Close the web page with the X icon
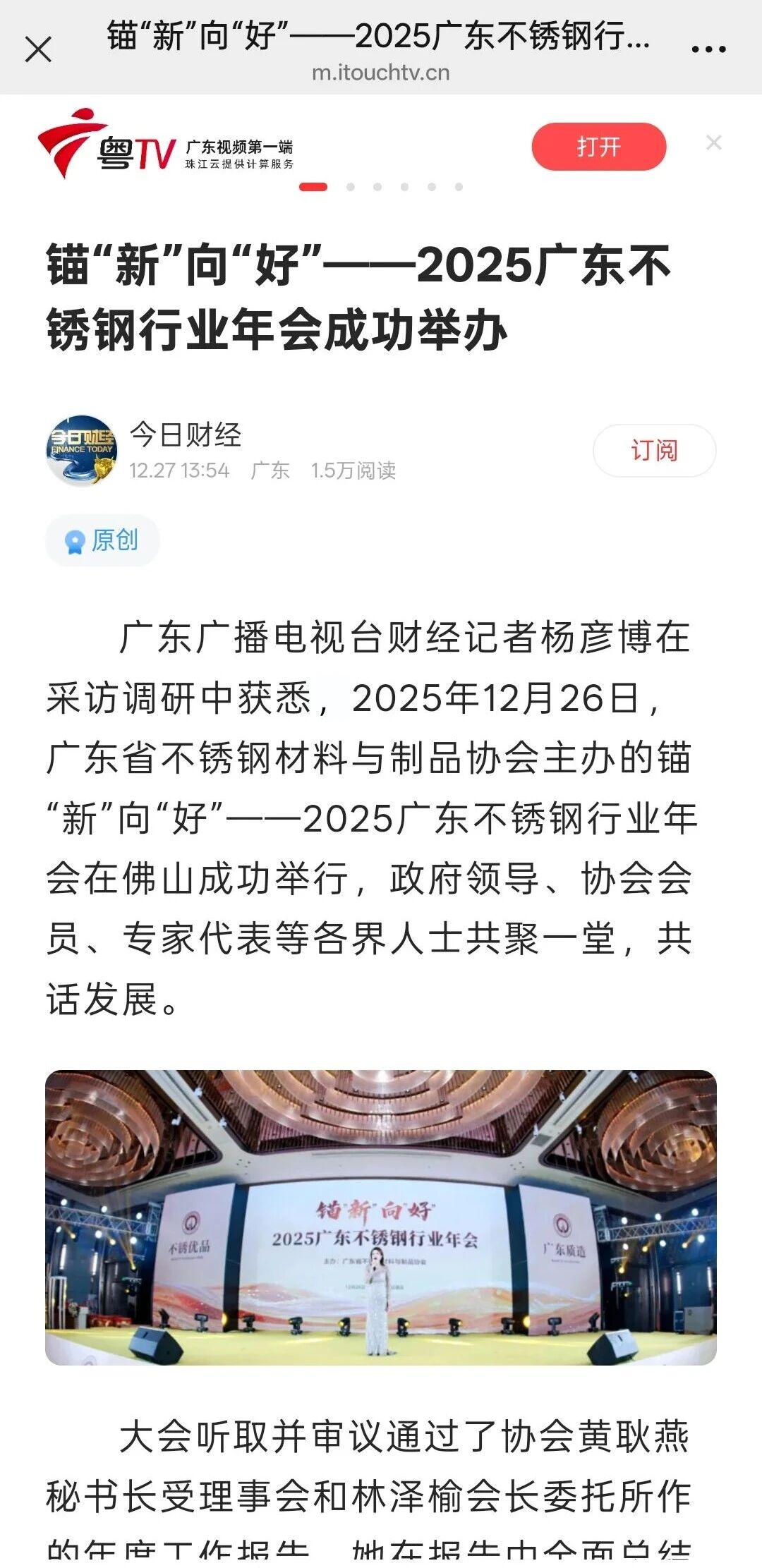 pyautogui.click(x=38, y=50)
